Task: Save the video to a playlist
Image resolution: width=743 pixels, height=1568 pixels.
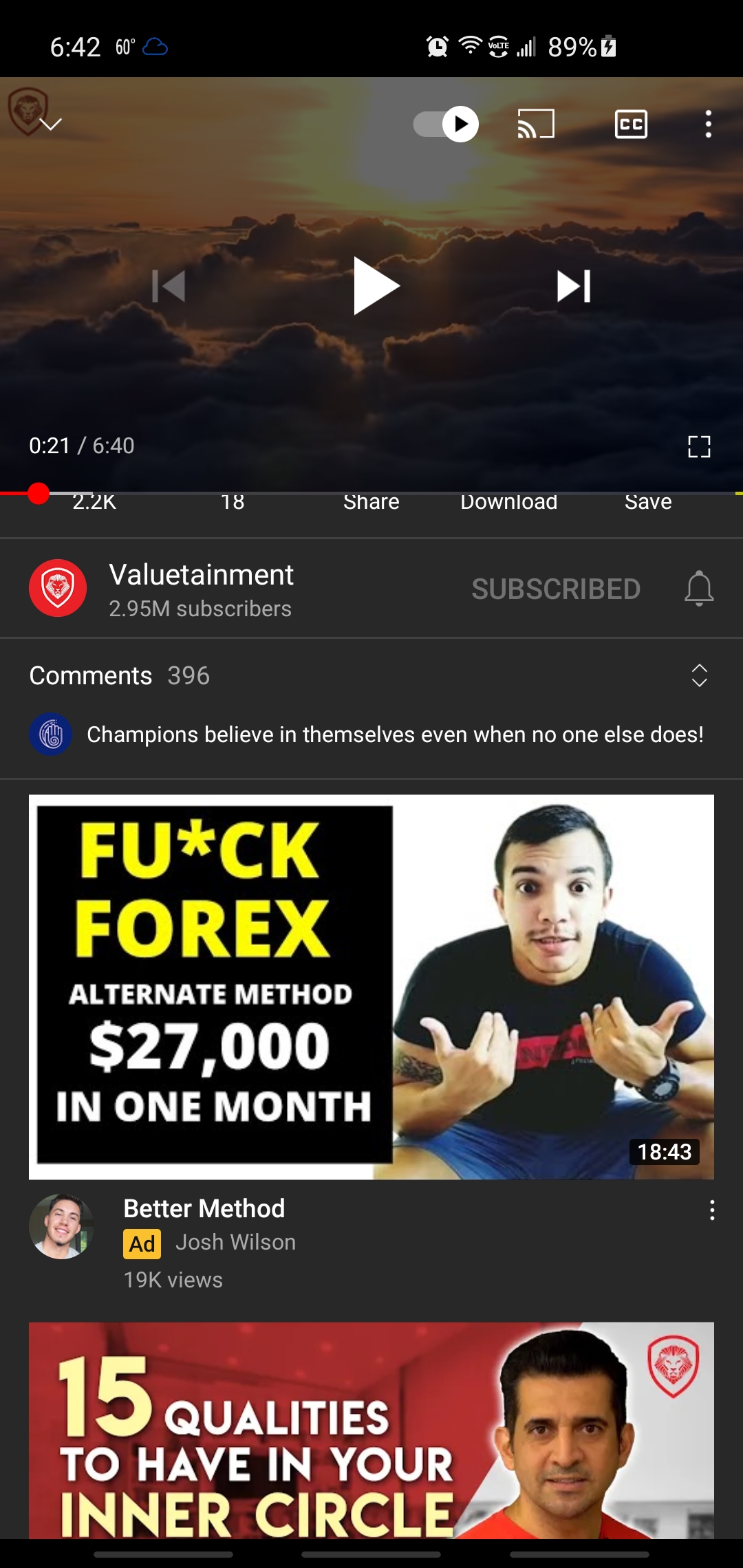Action: 648,503
